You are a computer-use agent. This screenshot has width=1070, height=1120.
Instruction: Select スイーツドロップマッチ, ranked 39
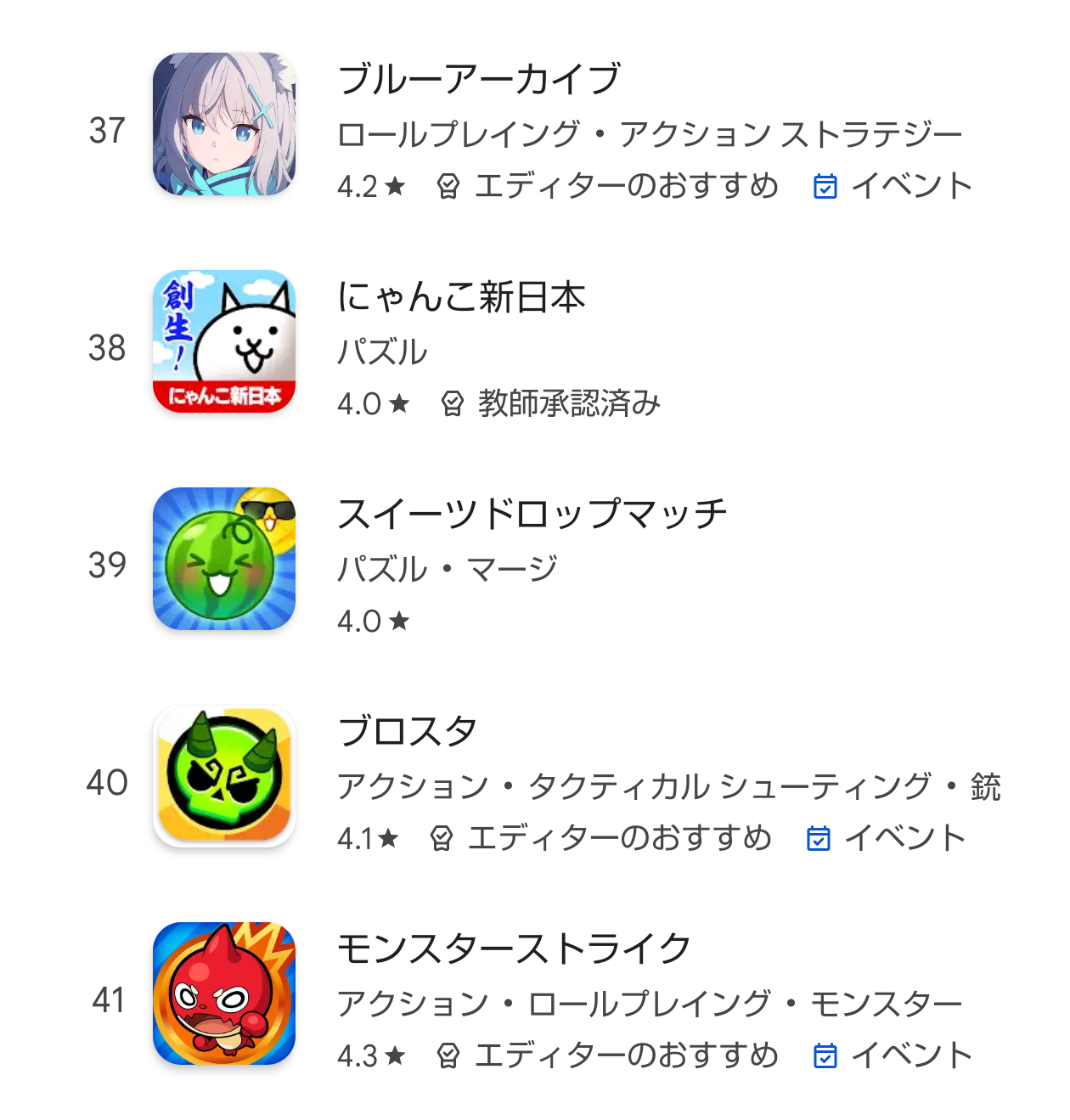[x=532, y=515]
